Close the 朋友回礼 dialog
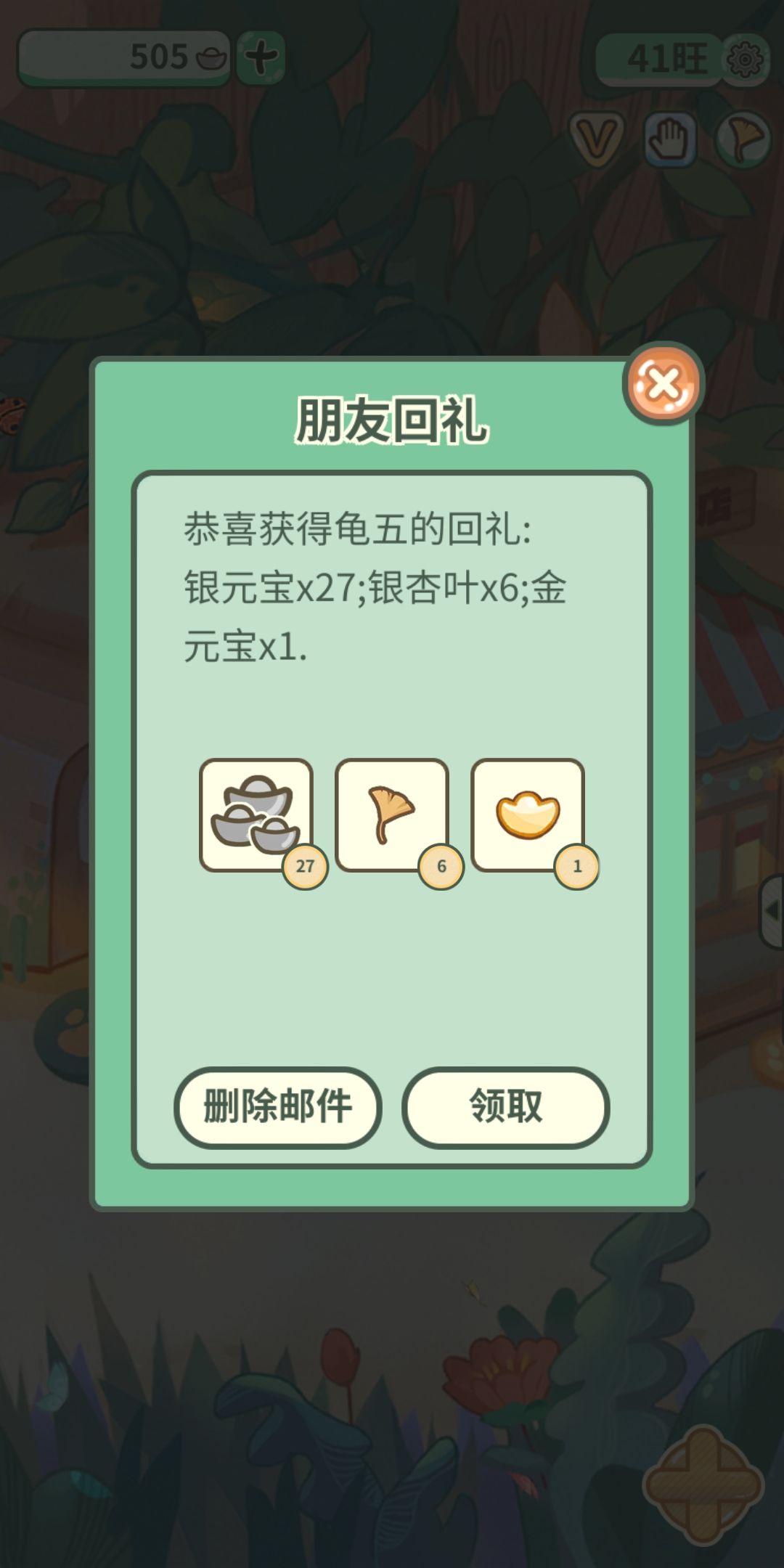 tap(662, 384)
